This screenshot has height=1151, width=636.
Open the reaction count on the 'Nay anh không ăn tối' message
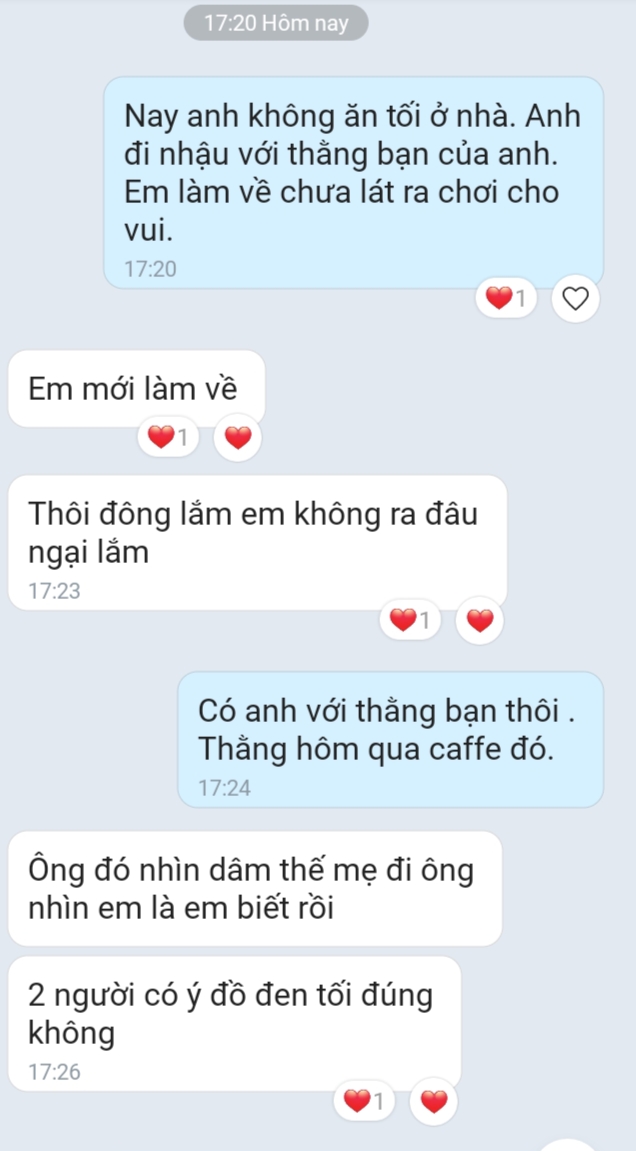507,299
